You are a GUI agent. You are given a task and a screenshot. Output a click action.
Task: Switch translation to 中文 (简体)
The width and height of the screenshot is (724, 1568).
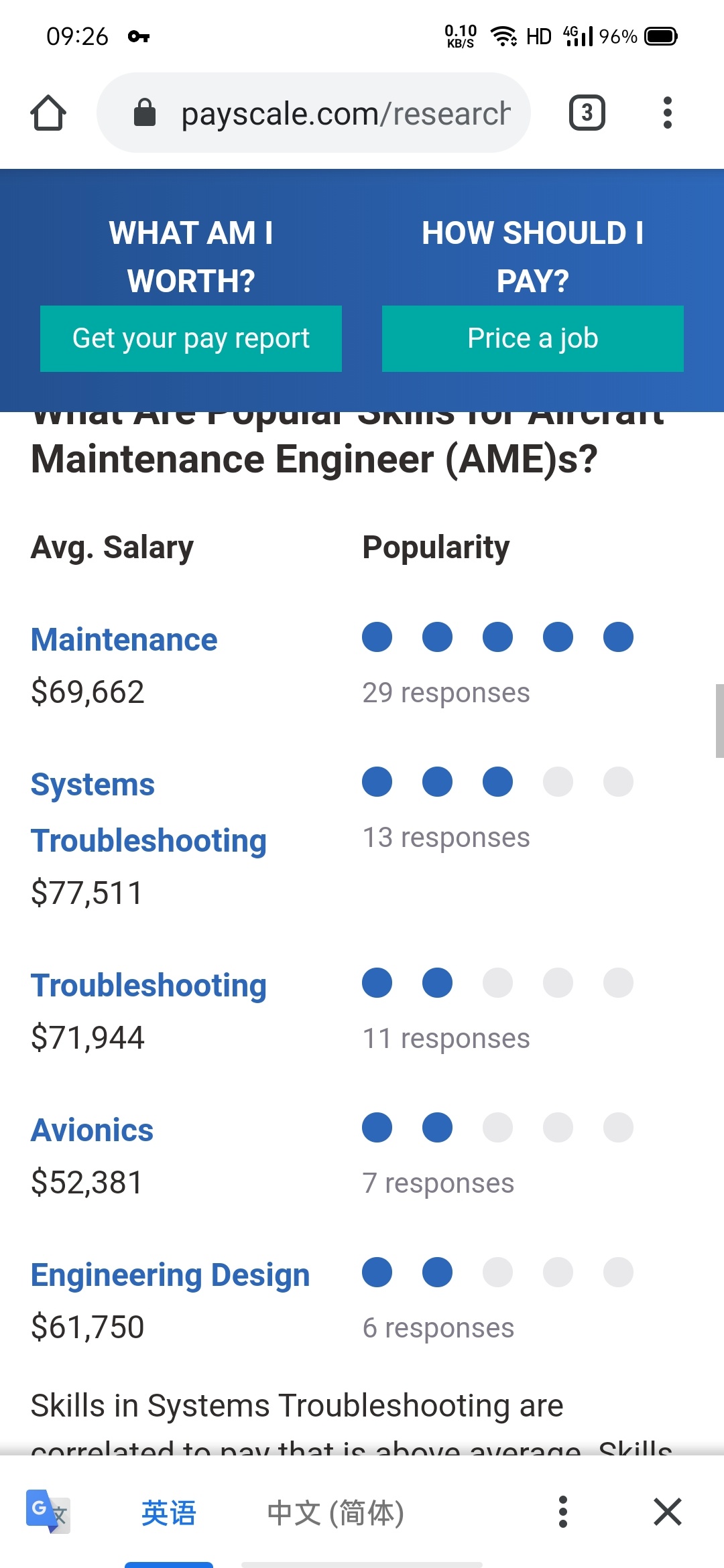336,1513
